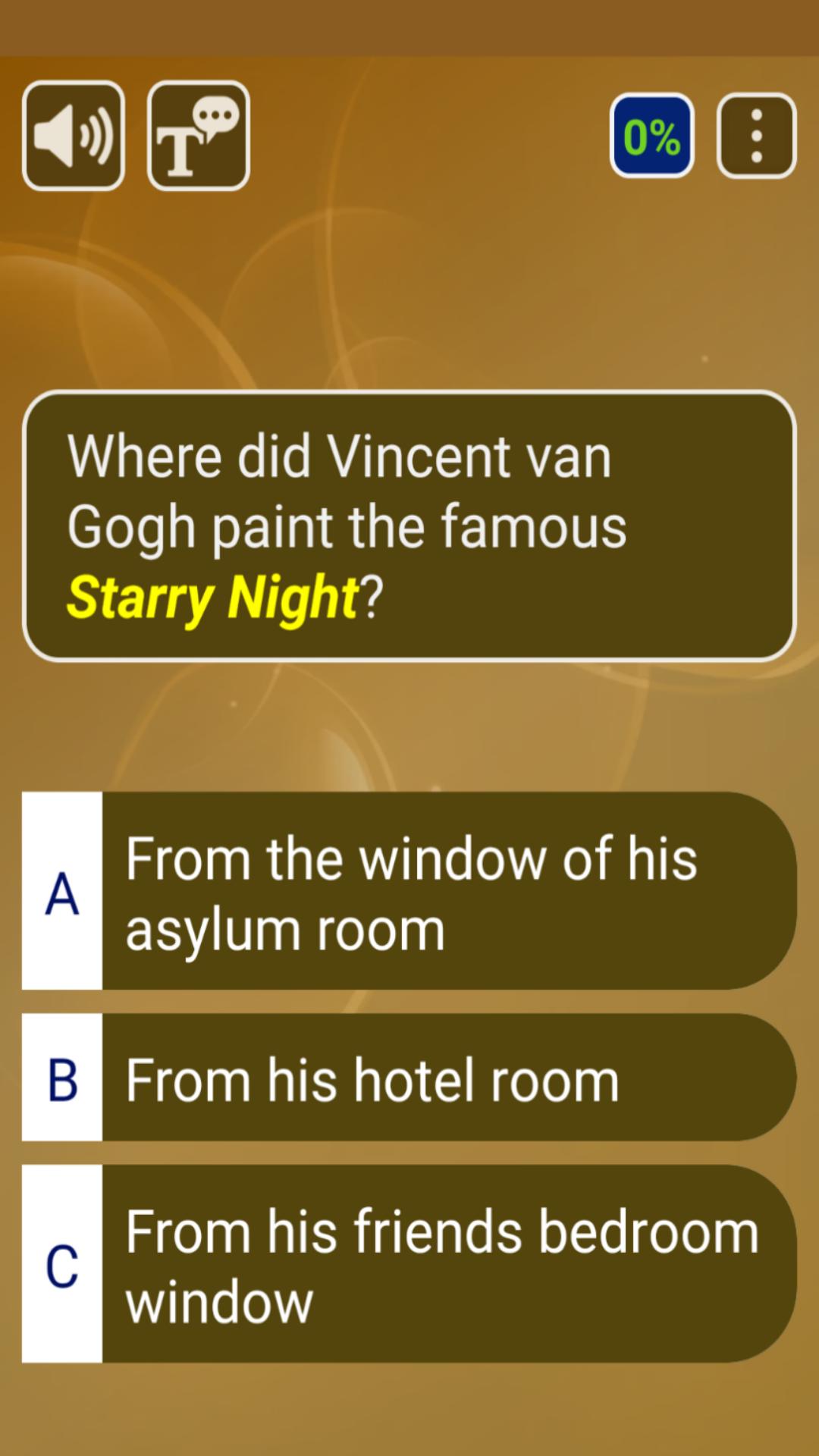Tap the text-to-speech button
819x1456 pixels.
click(x=199, y=136)
